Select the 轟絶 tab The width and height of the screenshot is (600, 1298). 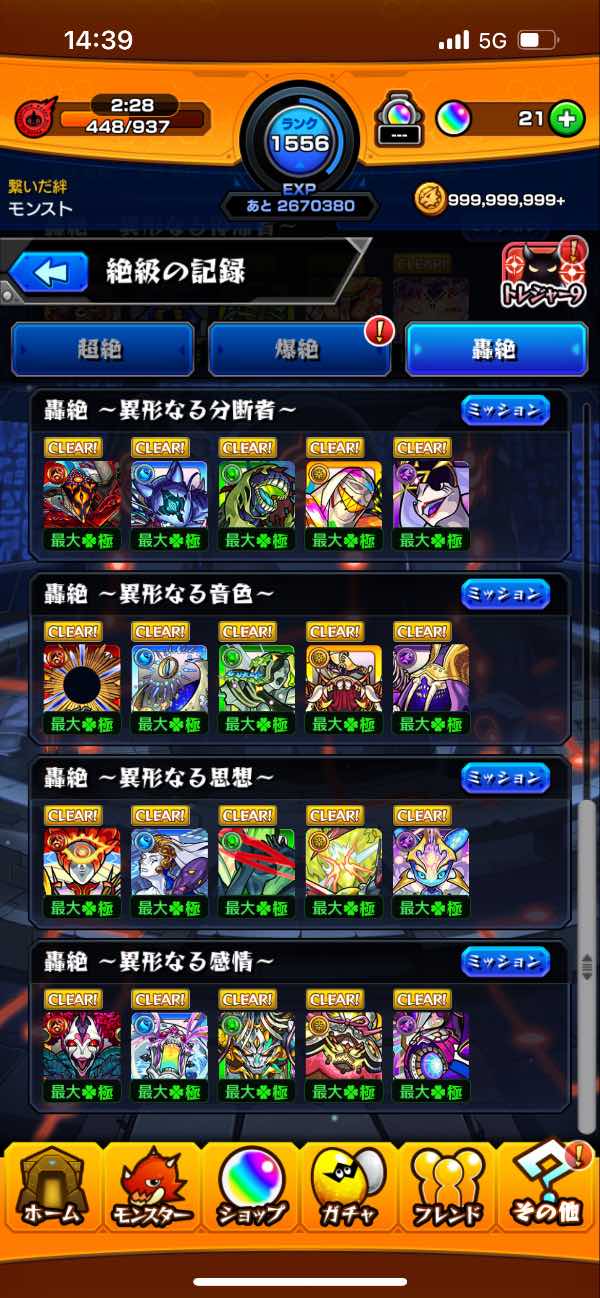coord(494,349)
